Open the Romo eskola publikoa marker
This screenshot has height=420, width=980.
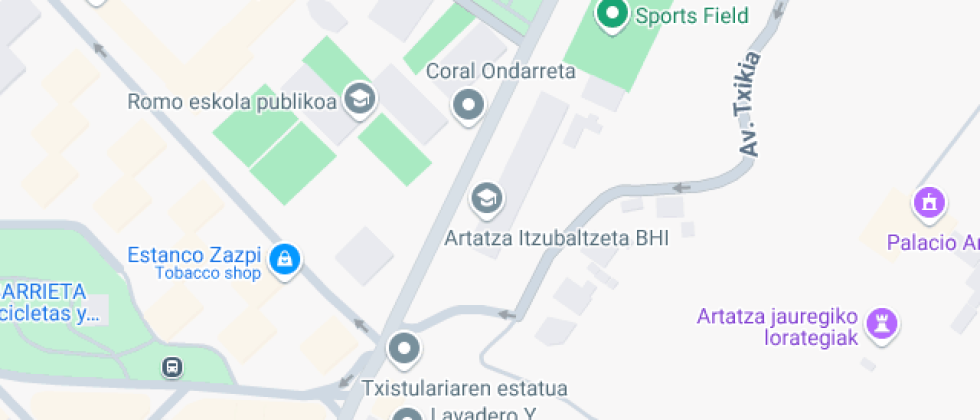[x=358, y=98]
